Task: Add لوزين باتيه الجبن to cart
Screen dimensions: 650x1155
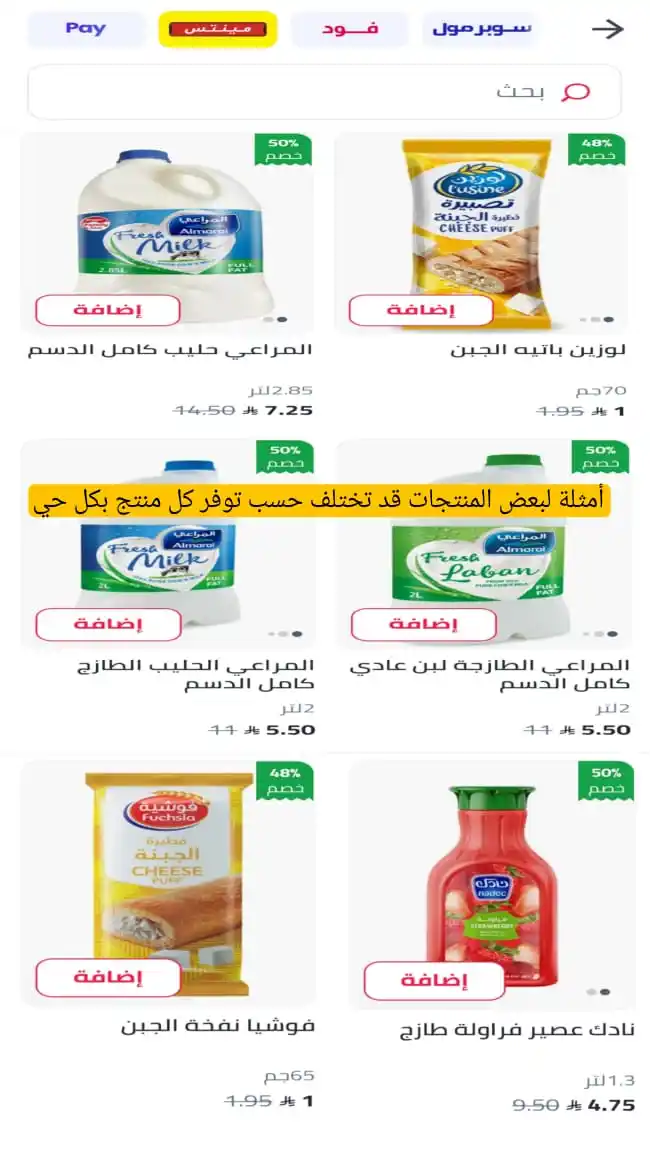Action: coord(421,310)
